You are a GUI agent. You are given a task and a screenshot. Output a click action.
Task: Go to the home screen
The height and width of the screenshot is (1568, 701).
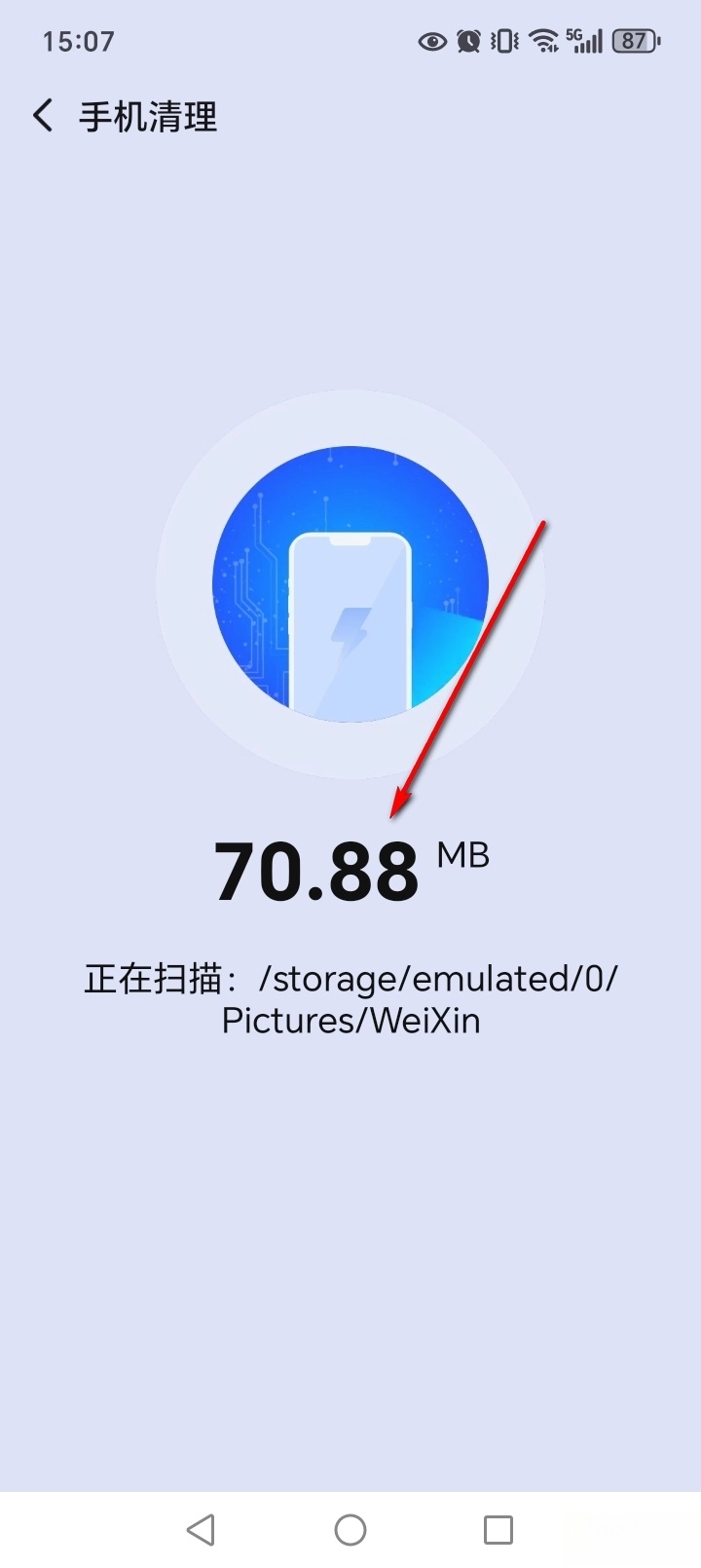[350, 1529]
